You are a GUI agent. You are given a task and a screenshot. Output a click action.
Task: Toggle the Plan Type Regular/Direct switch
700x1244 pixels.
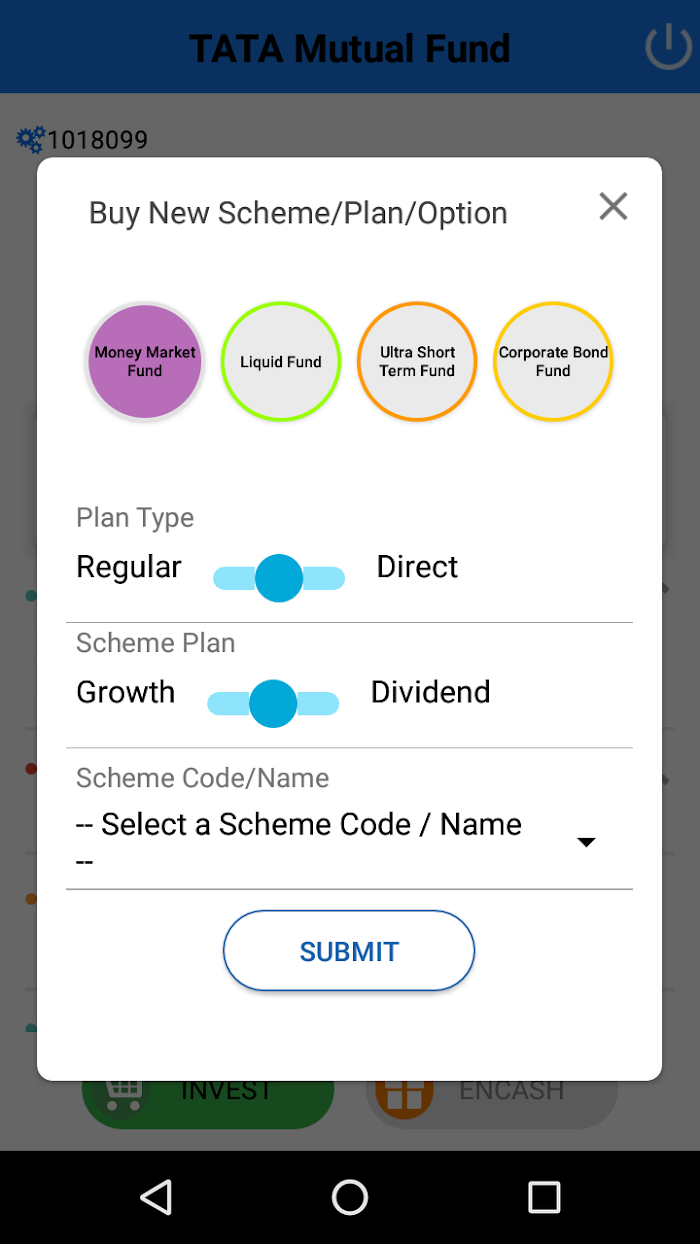(279, 578)
